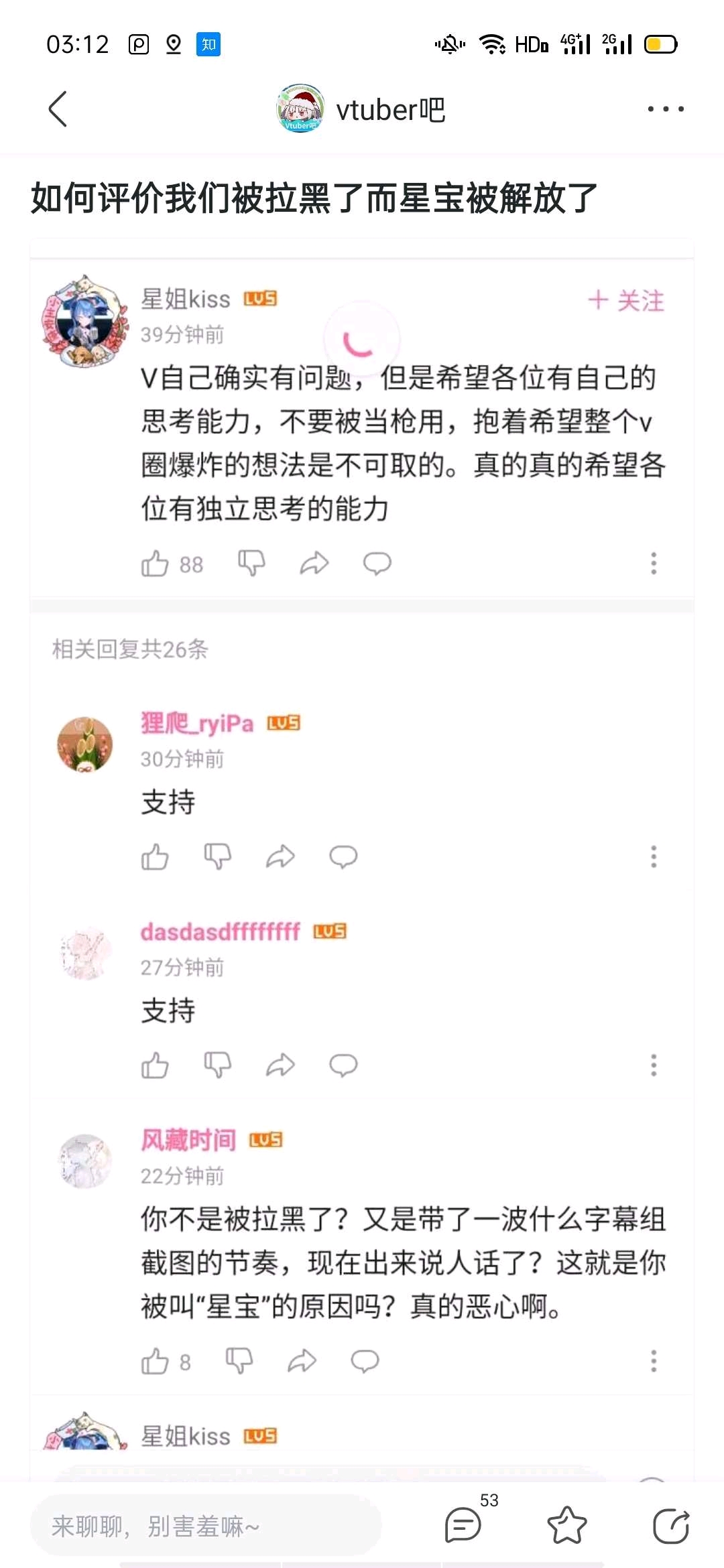Comment on 风藏时间's reply
This screenshot has width=724, height=1568.
365,1361
